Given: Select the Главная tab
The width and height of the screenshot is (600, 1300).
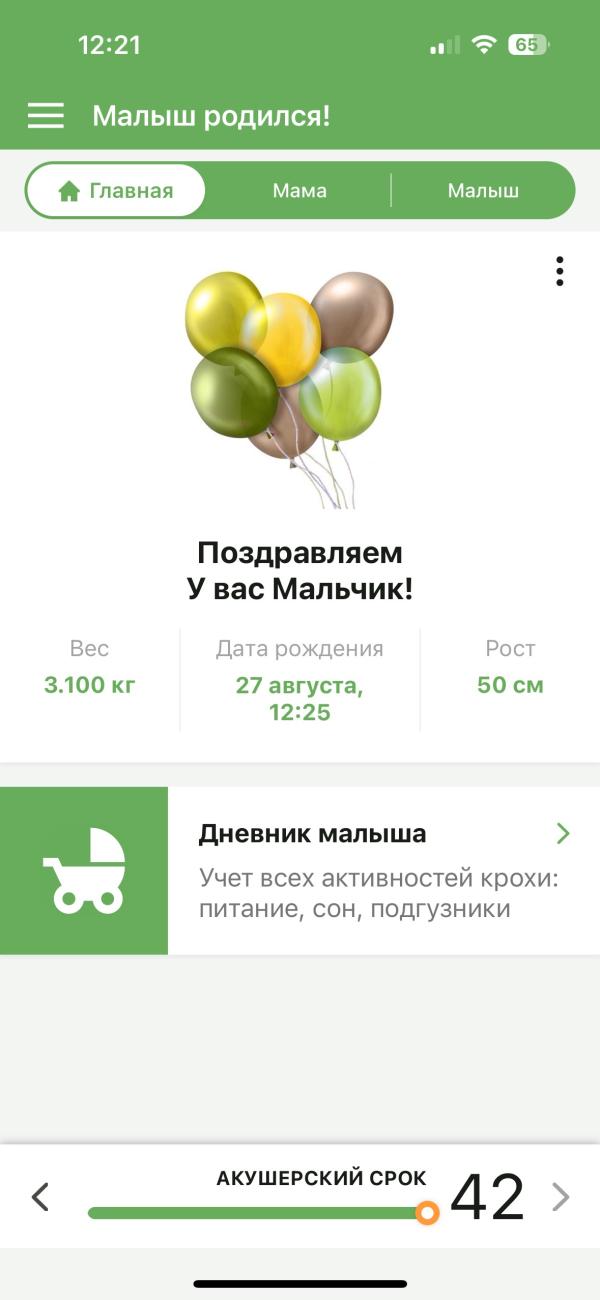Looking at the screenshot, I should point(116,191).
